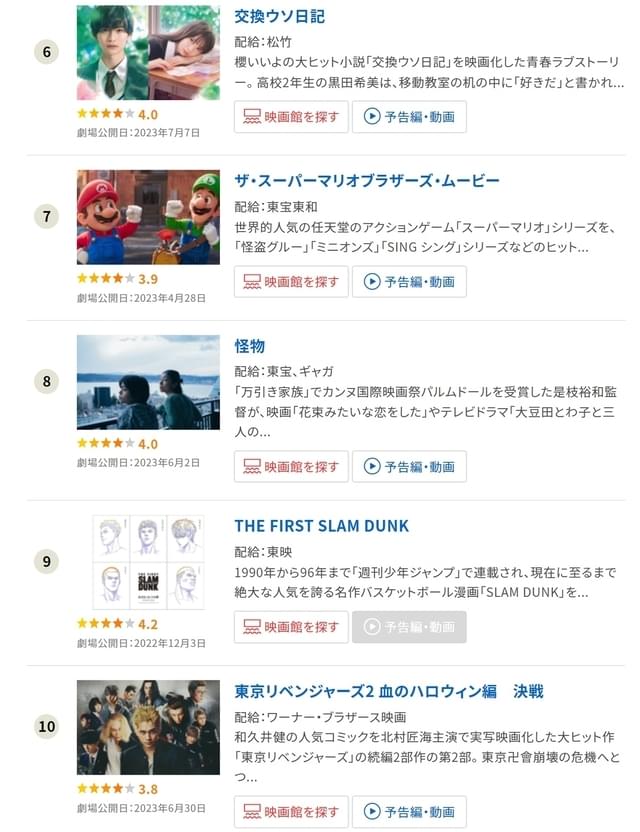Open the 交換ウソ日記 poster thumbnail
640x832 pixels.
148,52
